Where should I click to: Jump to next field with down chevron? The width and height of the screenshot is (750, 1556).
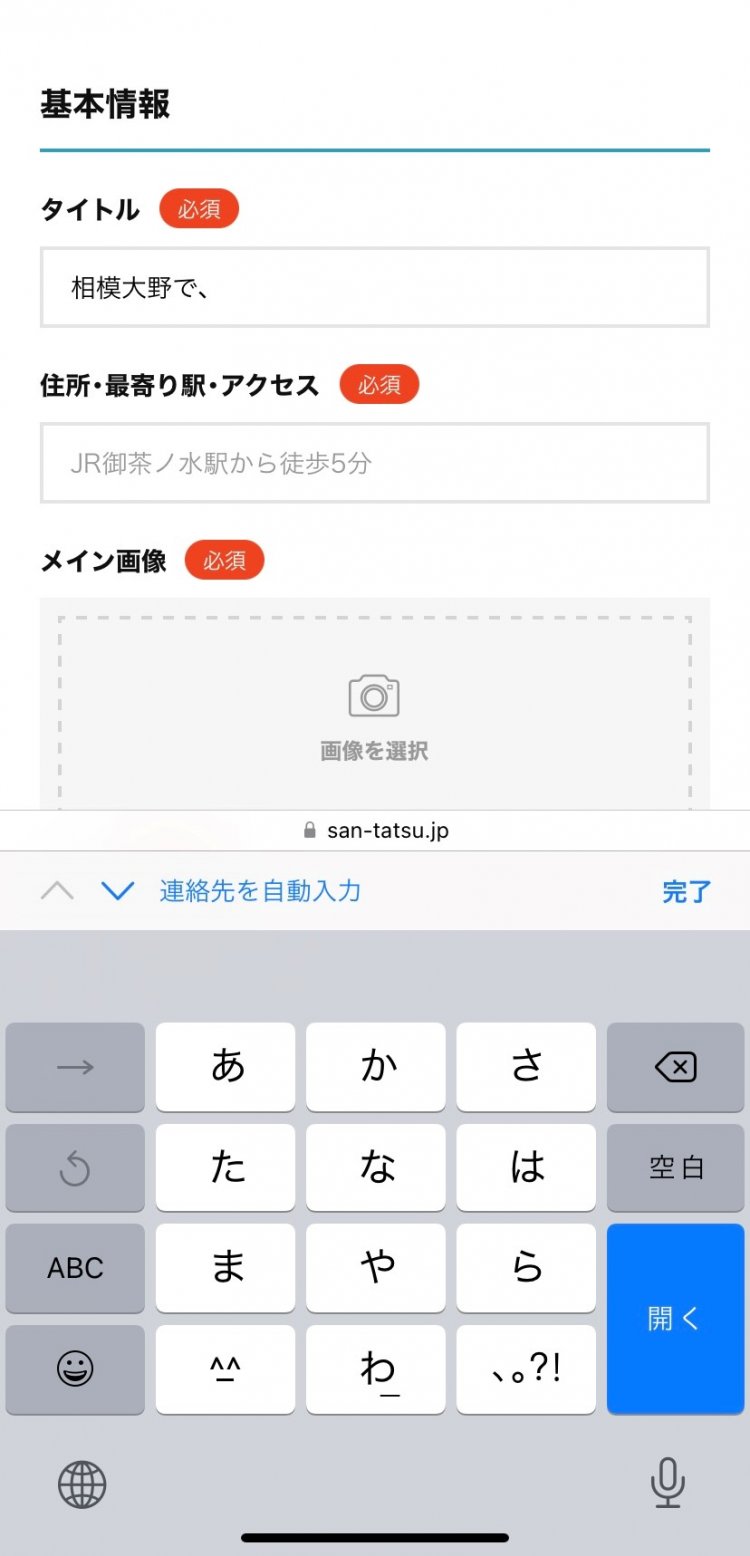click(119, 891)
